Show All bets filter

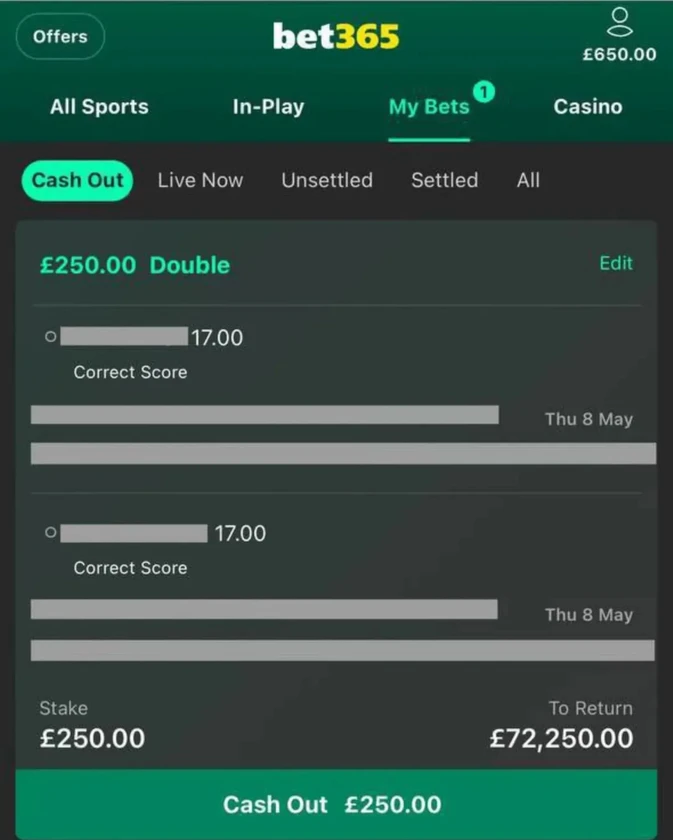[x=528, y=181]
